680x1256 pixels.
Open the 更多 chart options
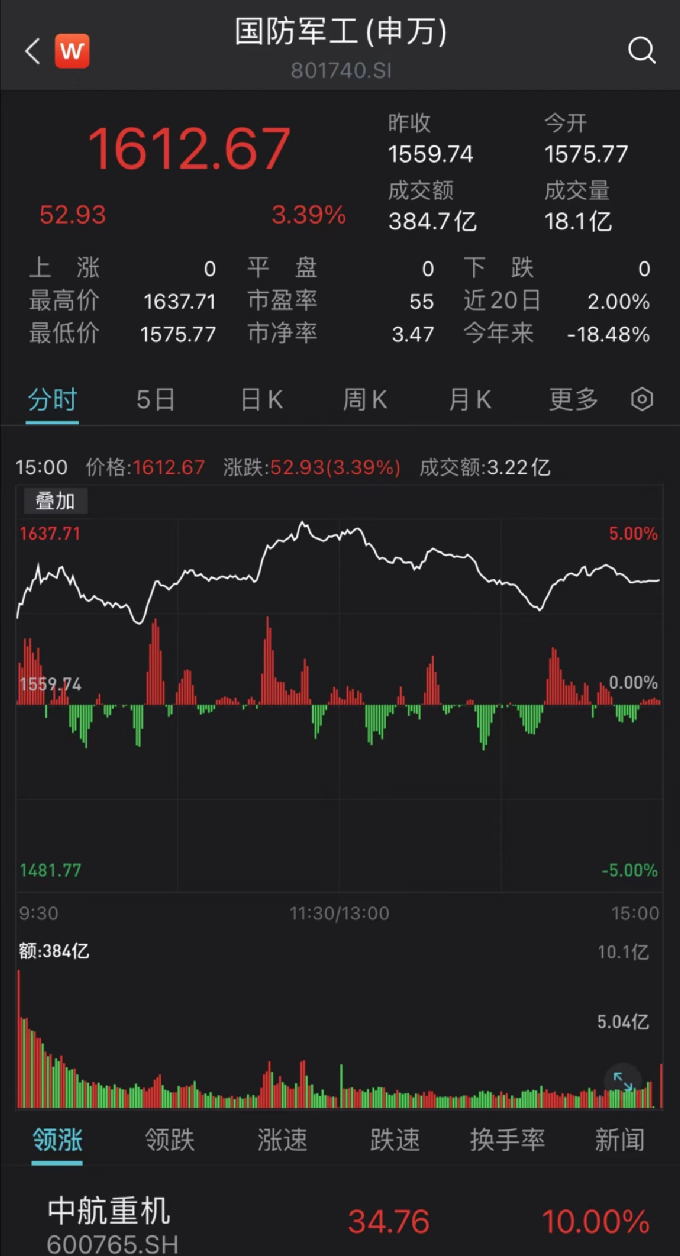[574, 400]
